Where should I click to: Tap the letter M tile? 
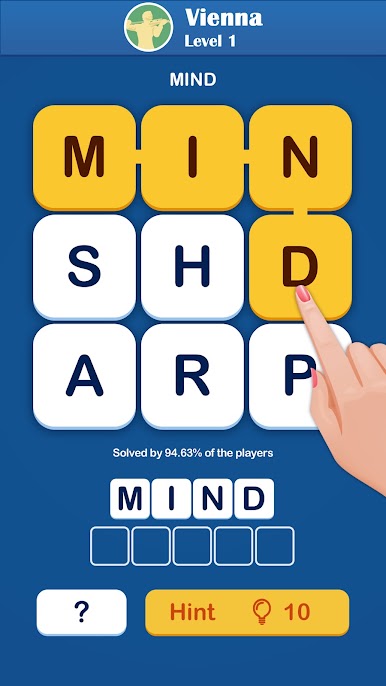[x=84, y=158]
